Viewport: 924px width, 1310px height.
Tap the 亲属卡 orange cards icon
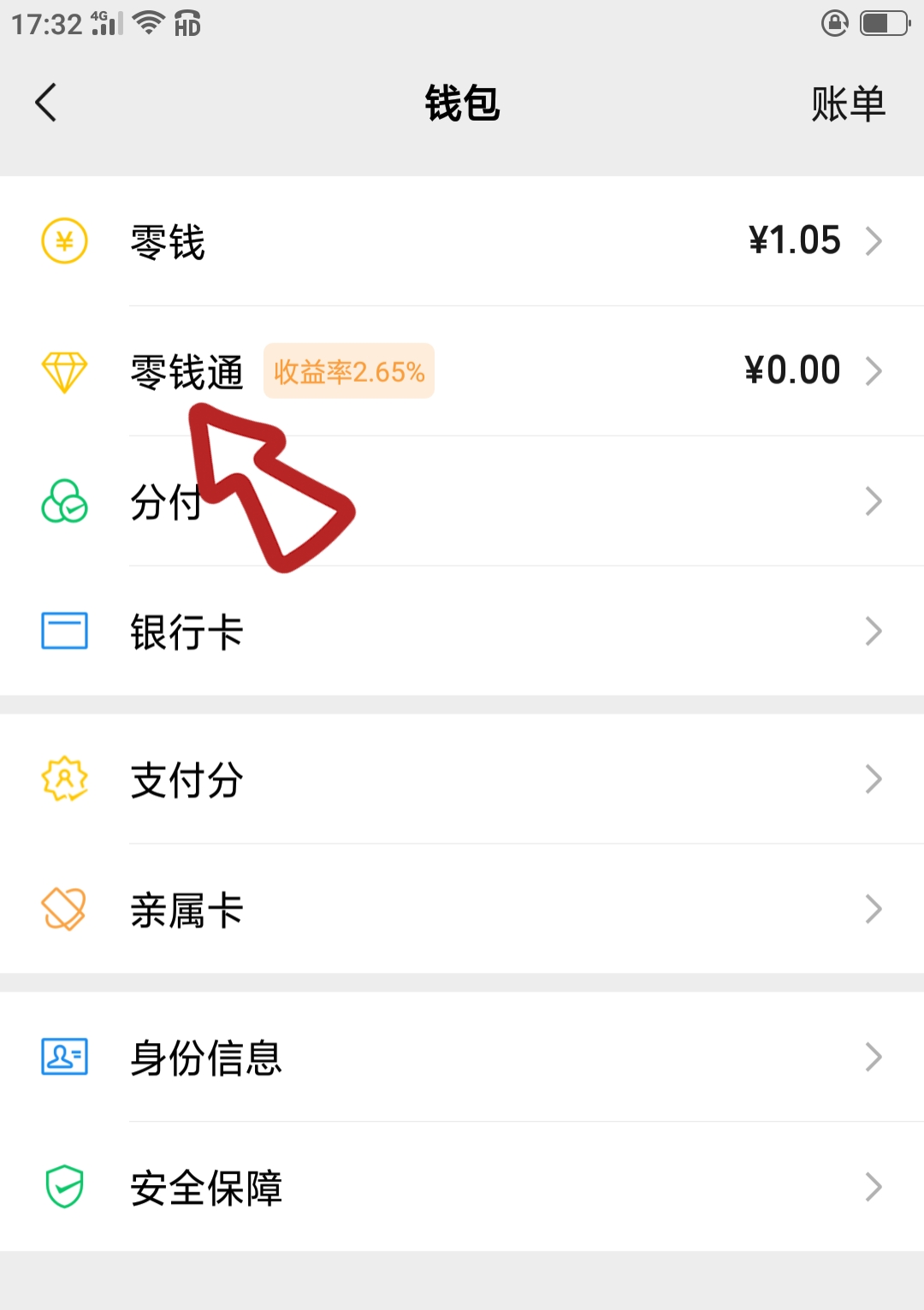[x=63, y=910]
